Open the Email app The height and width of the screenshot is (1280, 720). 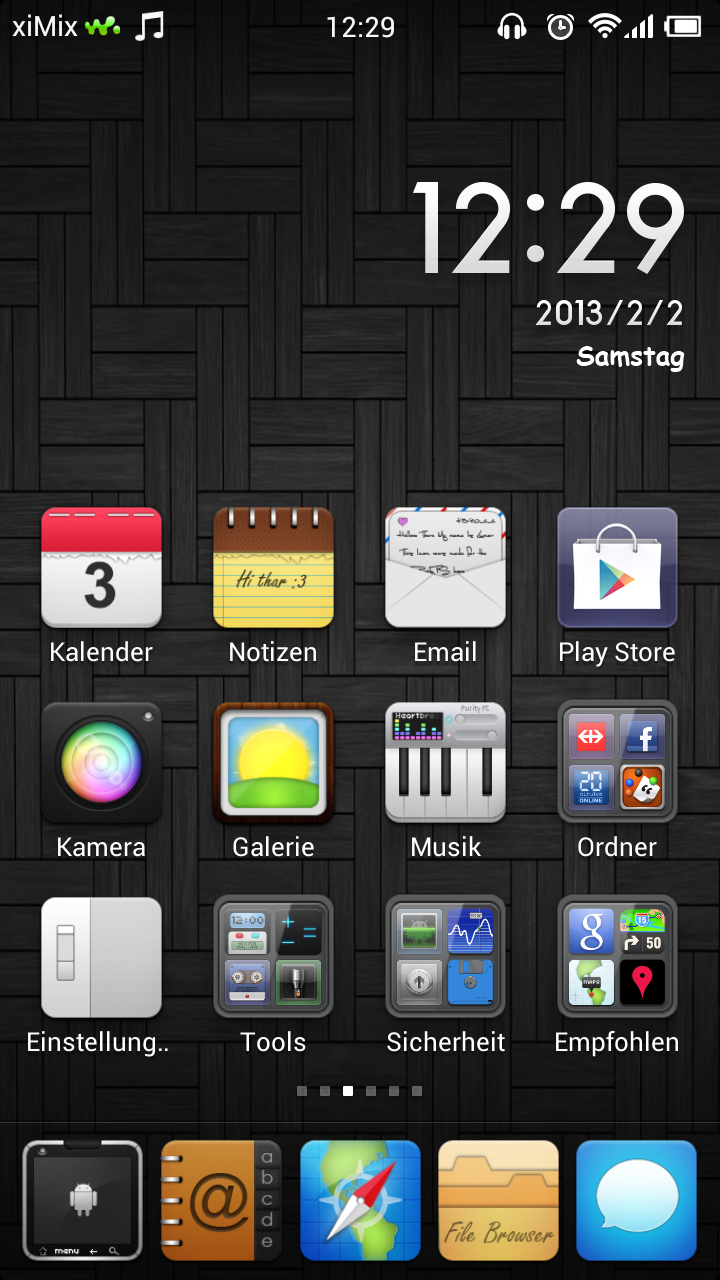click(445, 568)
